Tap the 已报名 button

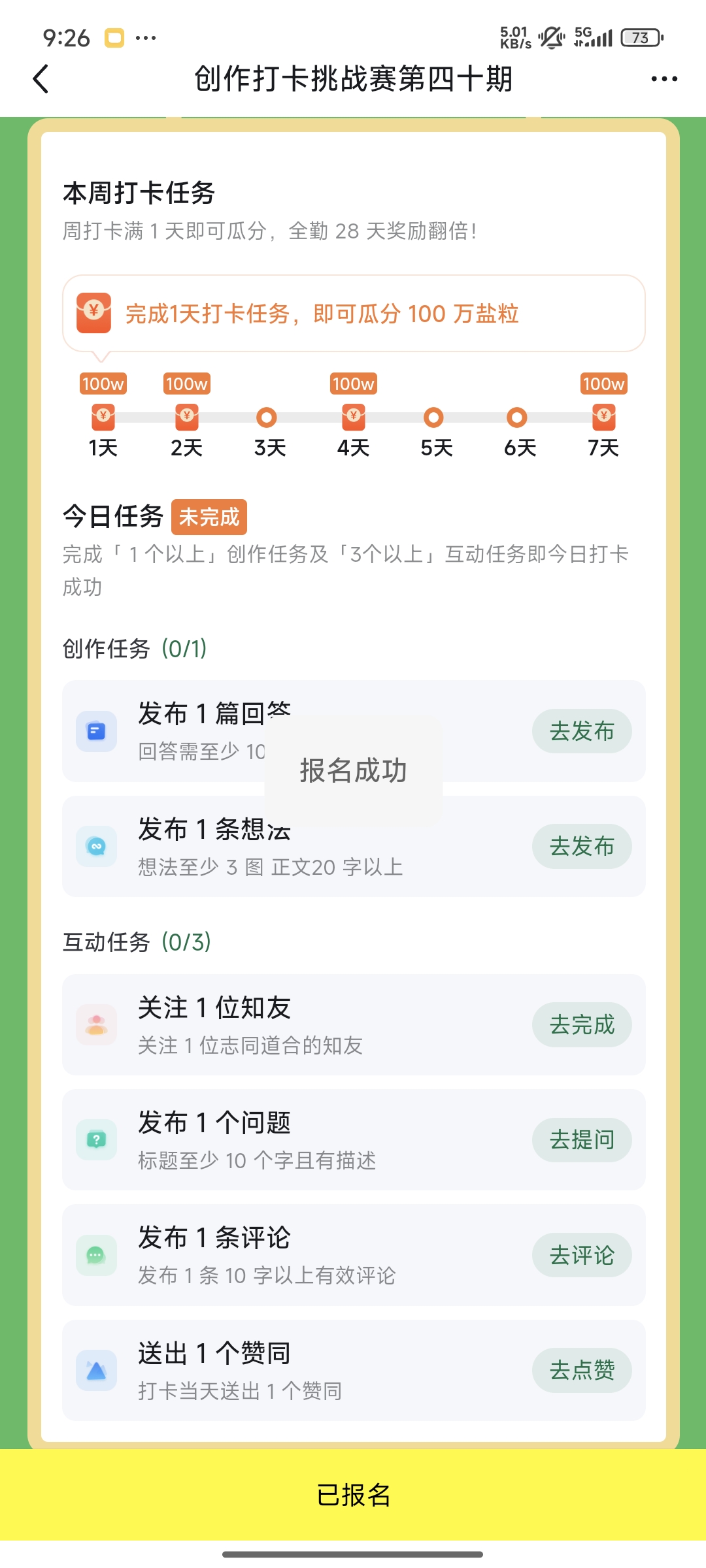[353, 1494]
